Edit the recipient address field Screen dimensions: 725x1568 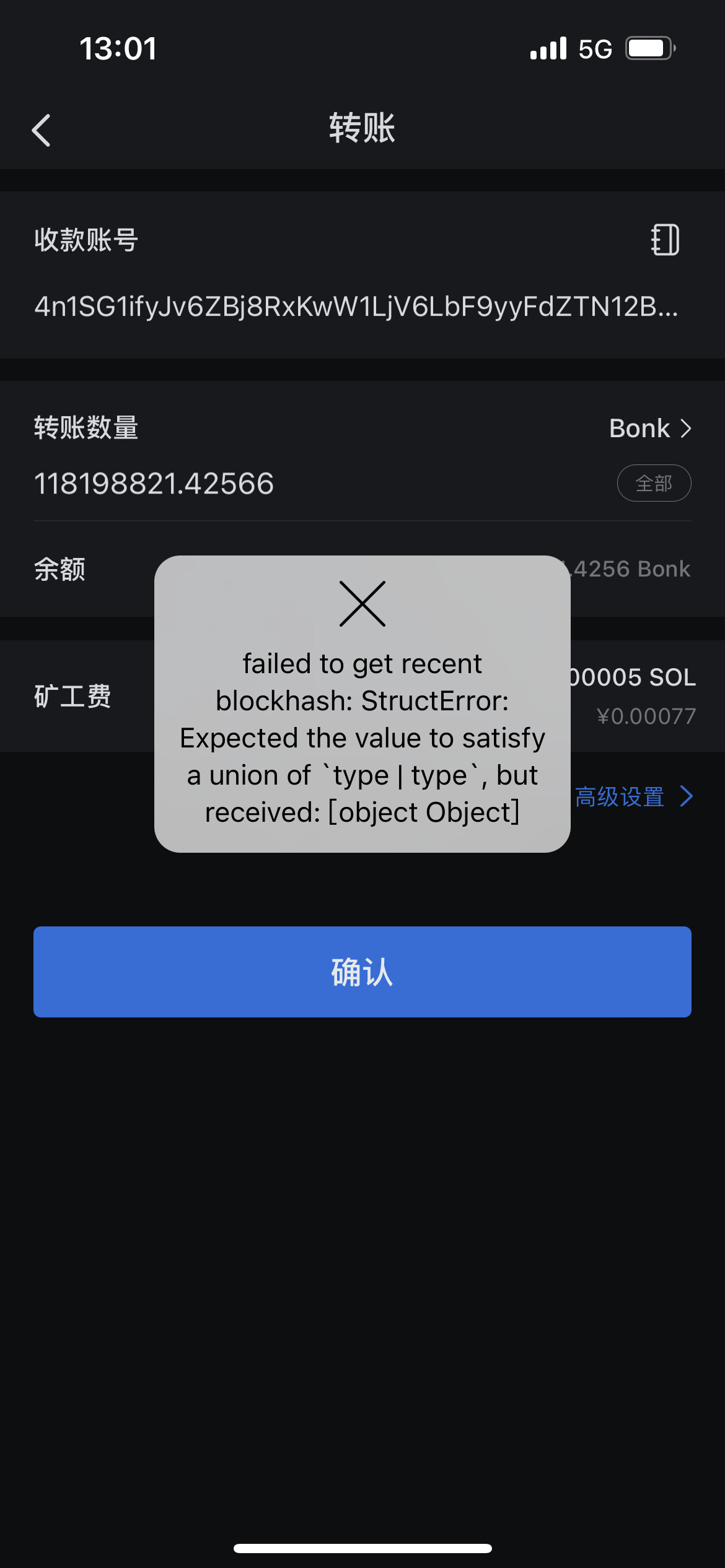[x=356, y=307]
